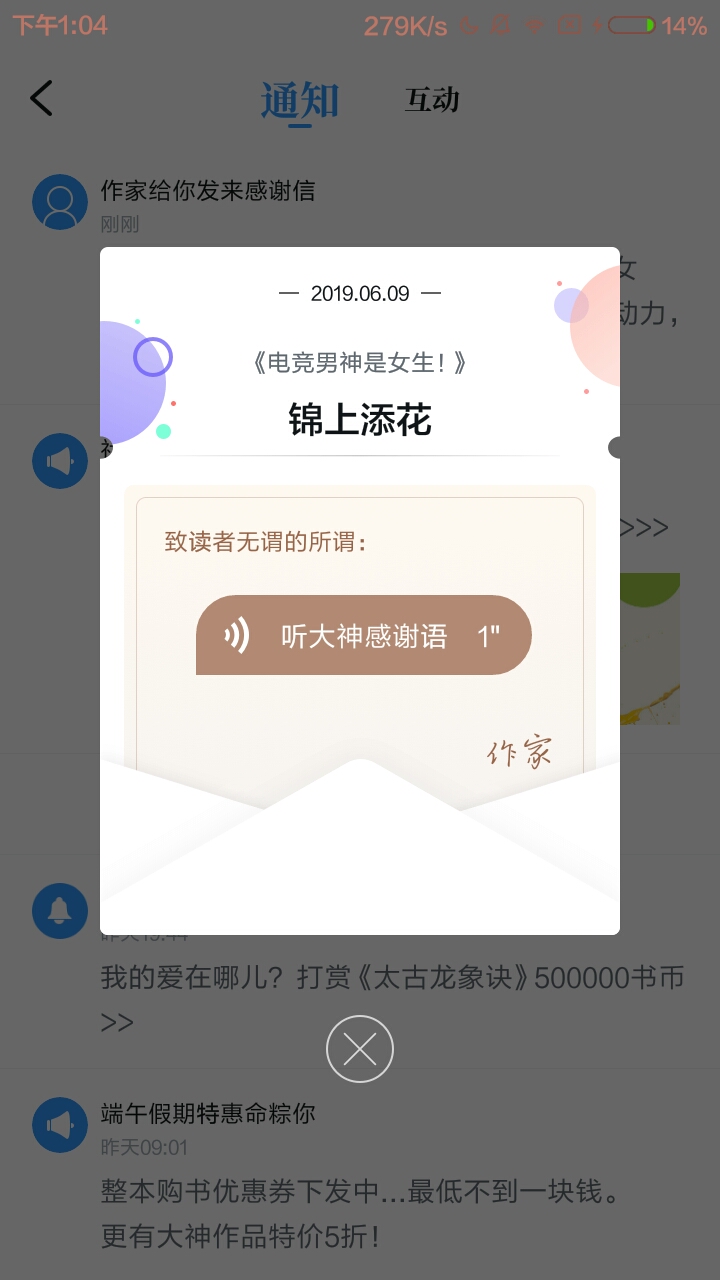Close the thank-you letter popup

click(x=360, y=1049)
